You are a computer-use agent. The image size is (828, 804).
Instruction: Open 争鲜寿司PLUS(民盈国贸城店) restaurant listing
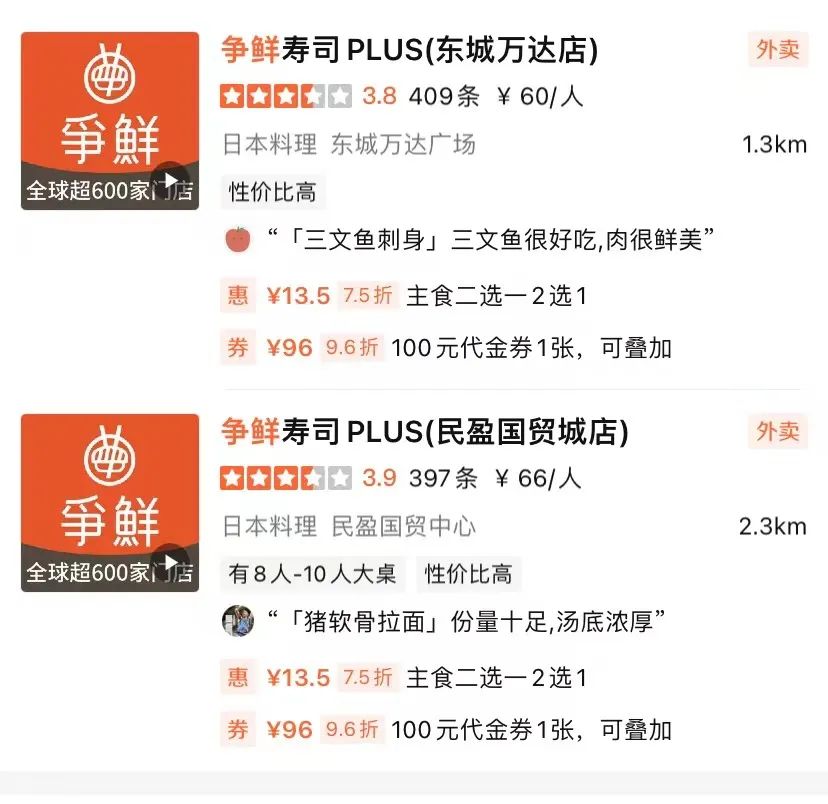point(424,431)
